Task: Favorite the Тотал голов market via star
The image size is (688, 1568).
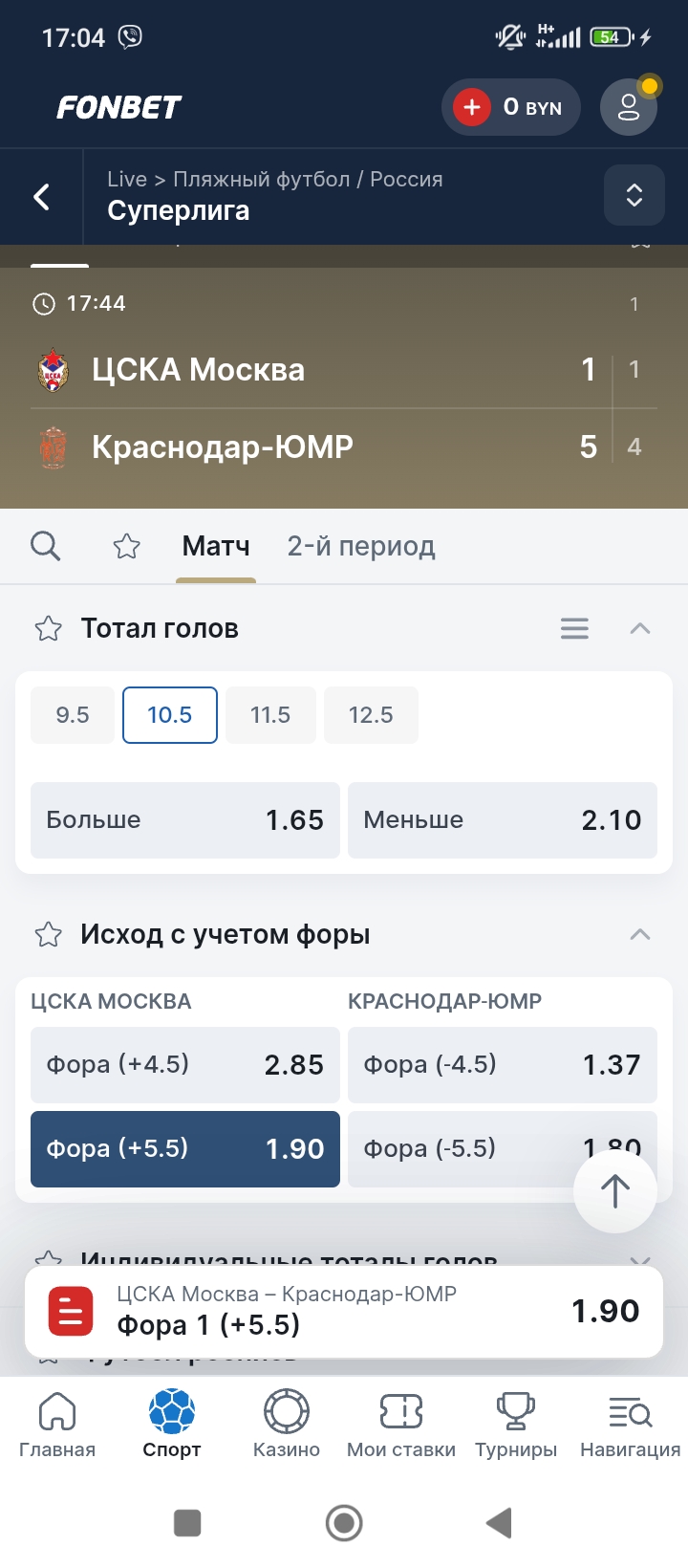Action: tap(48, 628)
